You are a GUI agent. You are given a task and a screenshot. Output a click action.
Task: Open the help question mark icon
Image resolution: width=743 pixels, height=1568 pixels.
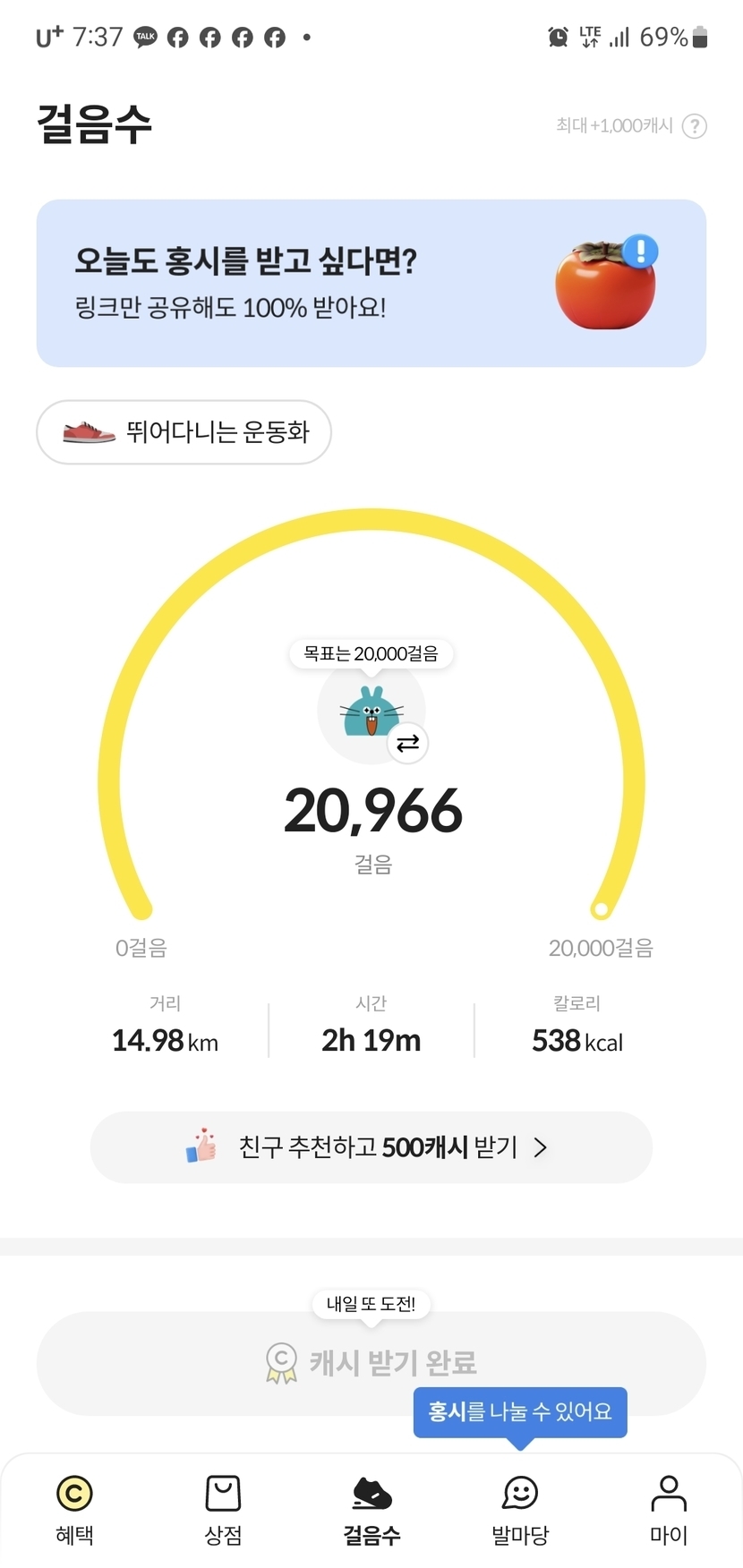click(695, 126)
